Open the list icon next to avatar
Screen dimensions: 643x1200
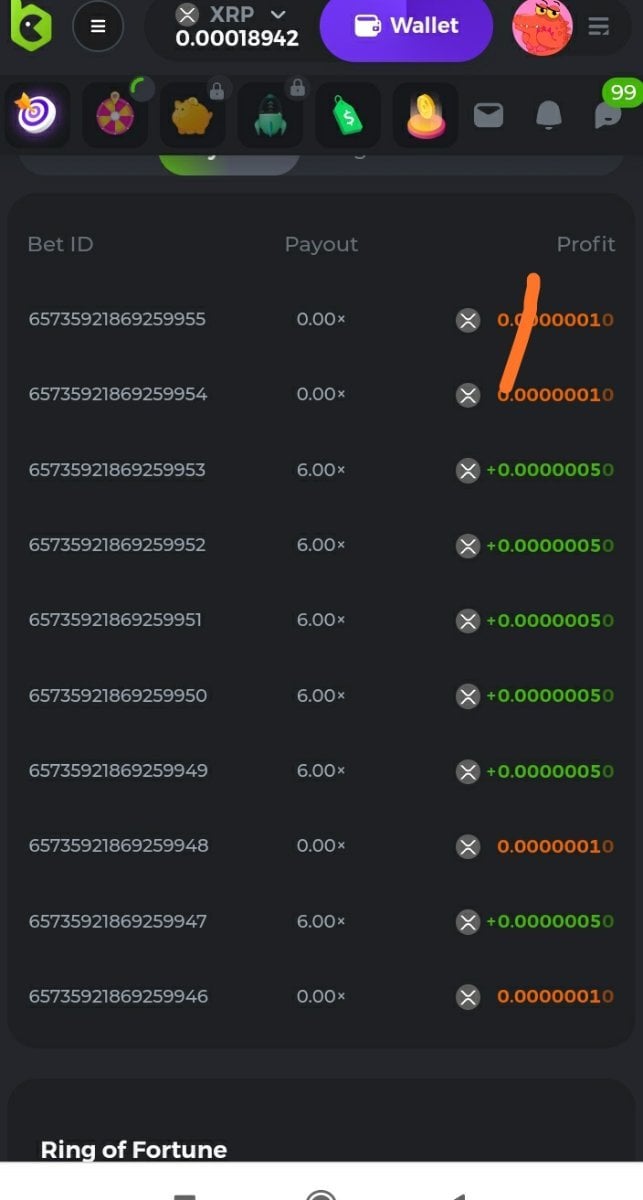pyautogui.click(x=599, y=27)
